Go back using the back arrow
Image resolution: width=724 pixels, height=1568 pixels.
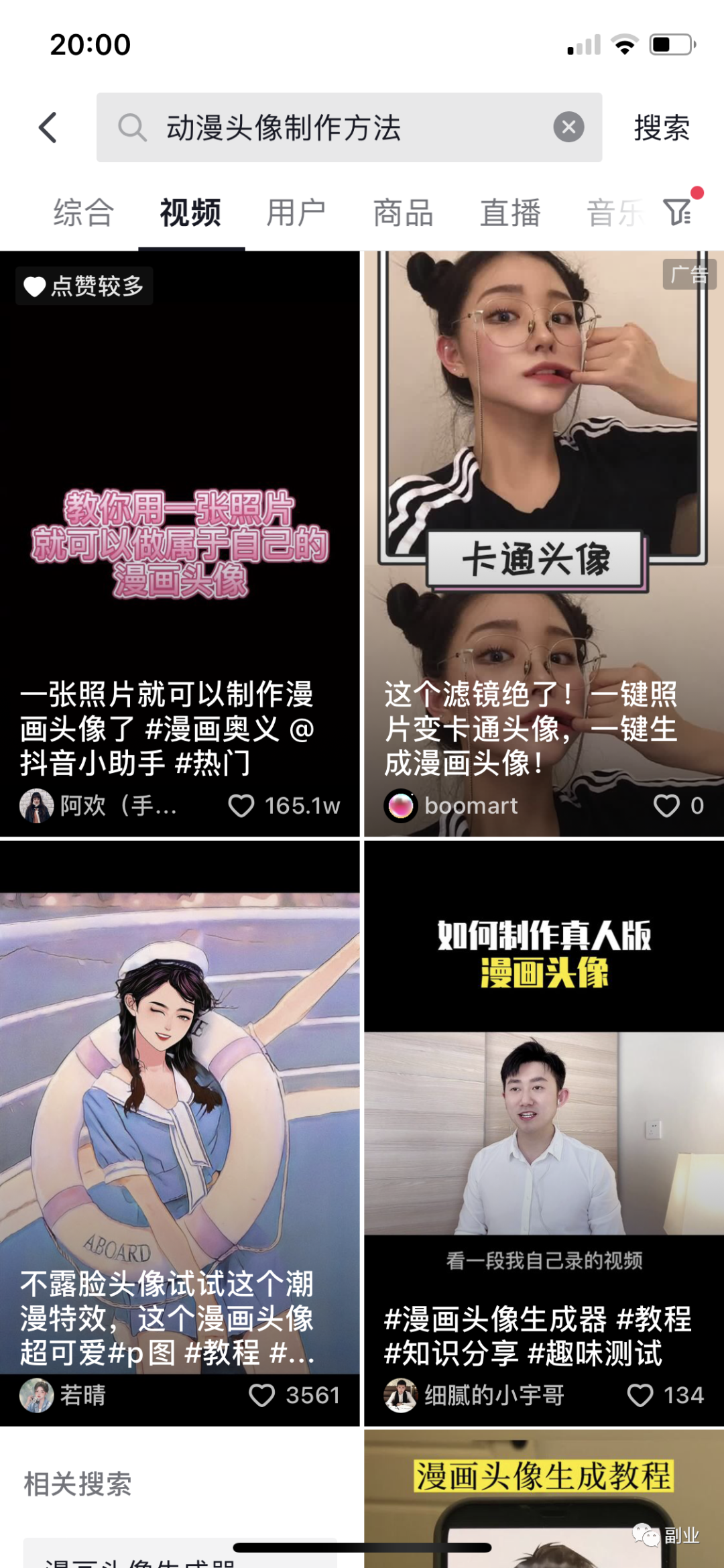48,127
